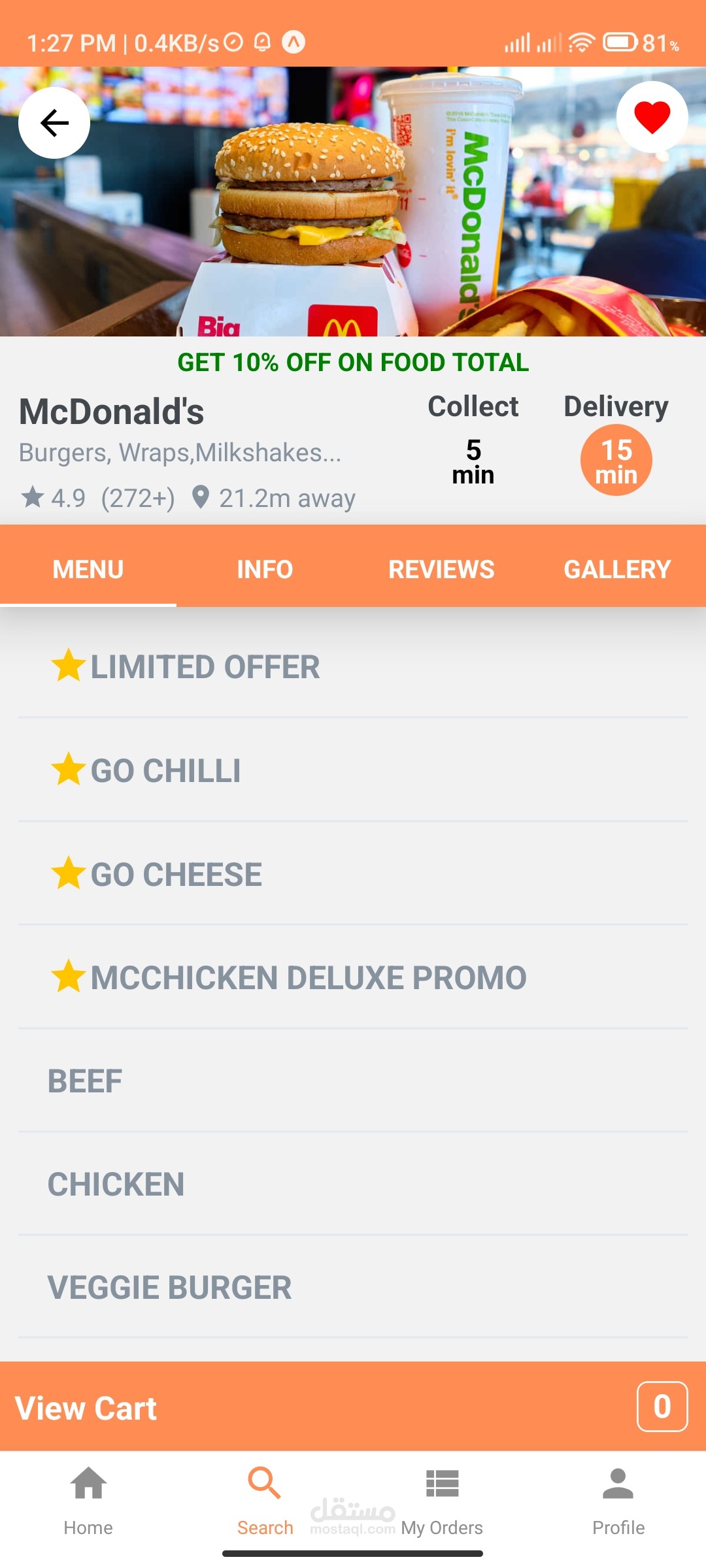Switch to the MENU tab
This screenshot has height=1568, width=706.
tap(88, 569)
